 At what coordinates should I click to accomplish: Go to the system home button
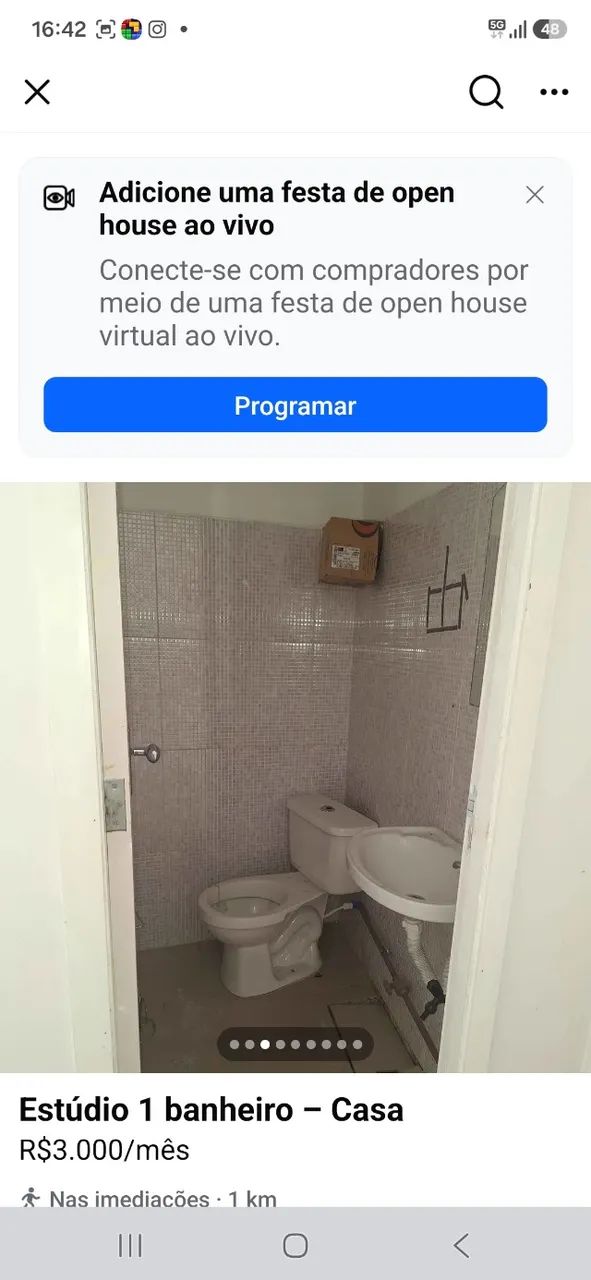point(295,1245)
